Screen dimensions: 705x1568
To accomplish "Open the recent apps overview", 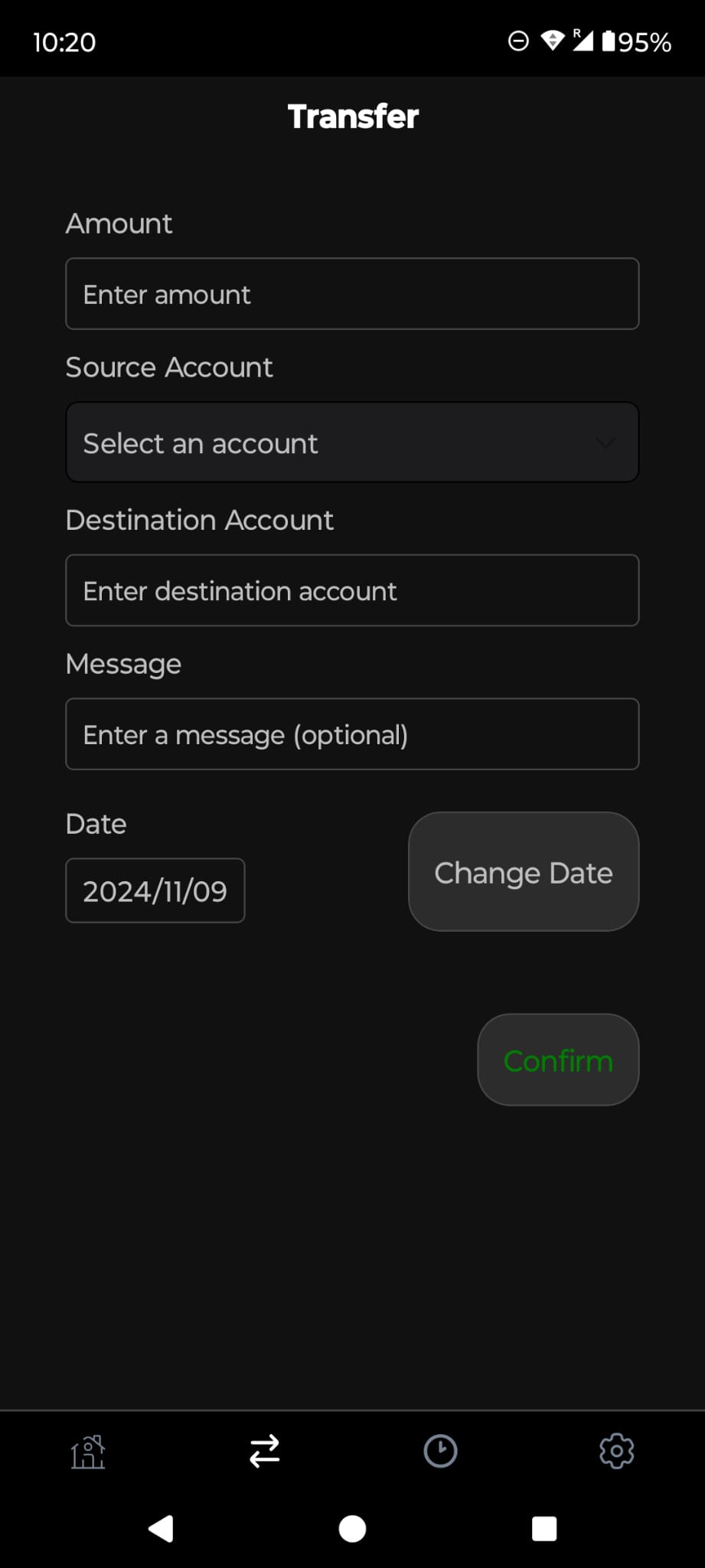I will point(543,1529).
